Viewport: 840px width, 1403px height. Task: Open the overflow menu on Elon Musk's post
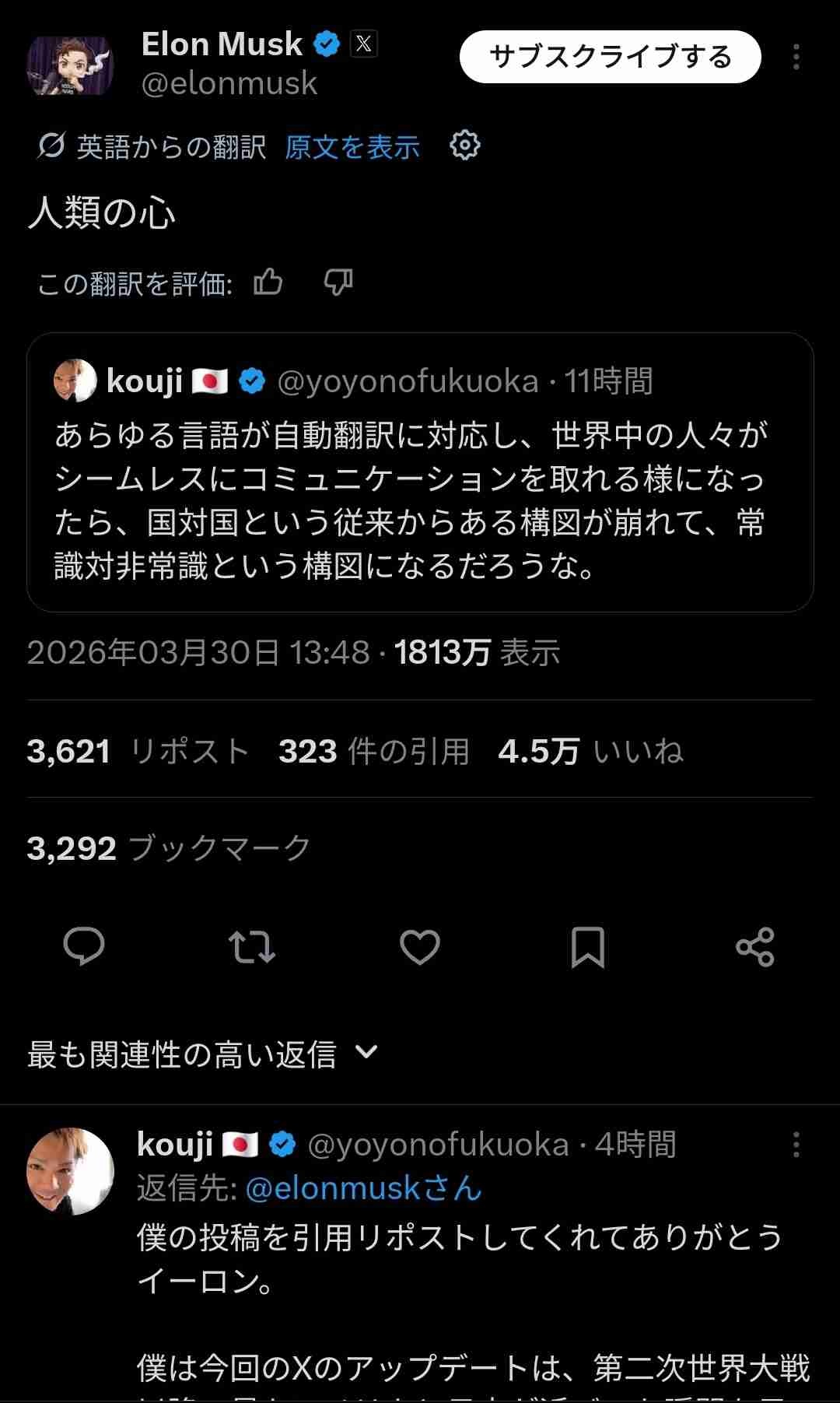click(x=796, y=57)
